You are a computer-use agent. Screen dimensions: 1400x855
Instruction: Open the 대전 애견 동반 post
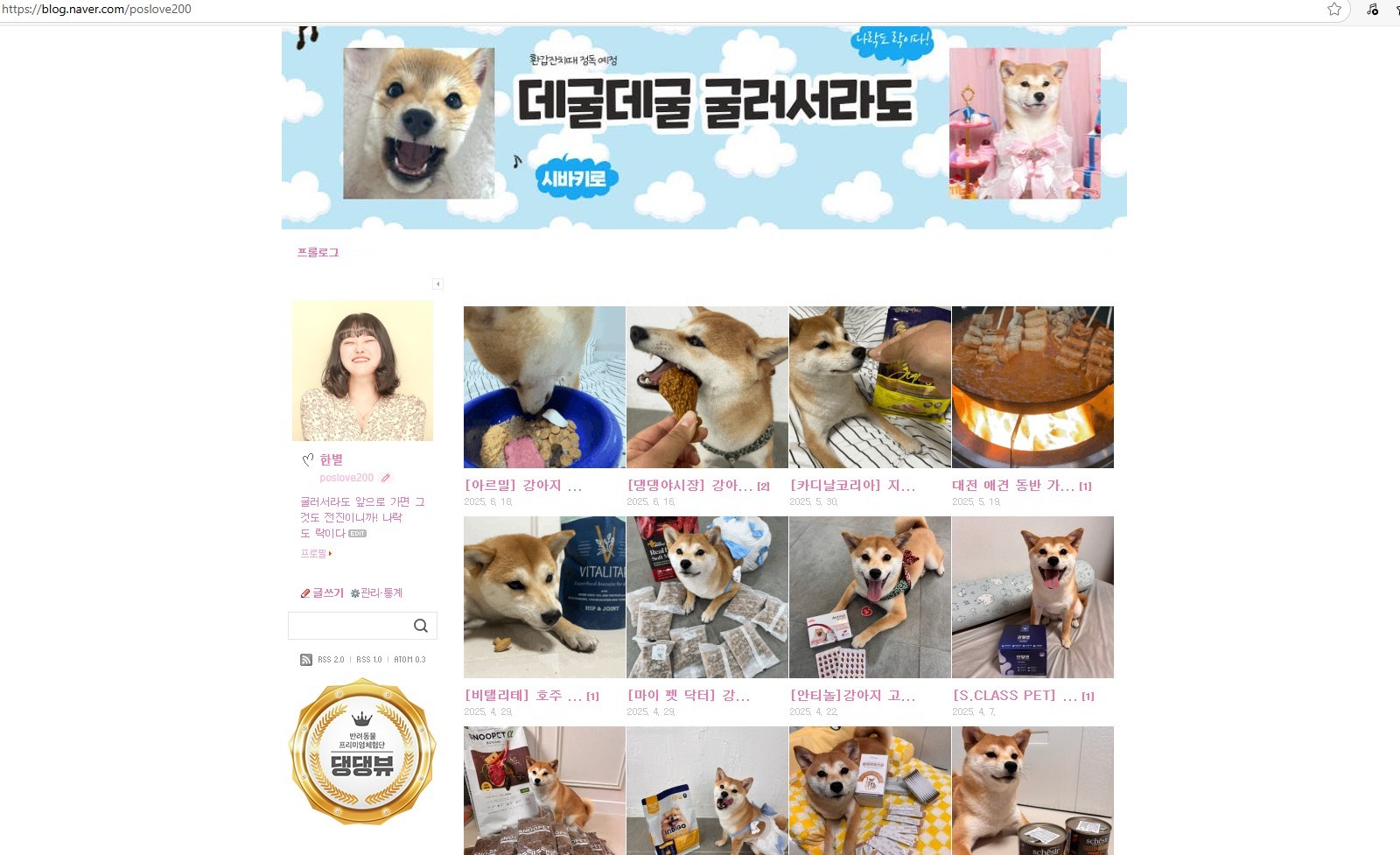click(1012, 485)
